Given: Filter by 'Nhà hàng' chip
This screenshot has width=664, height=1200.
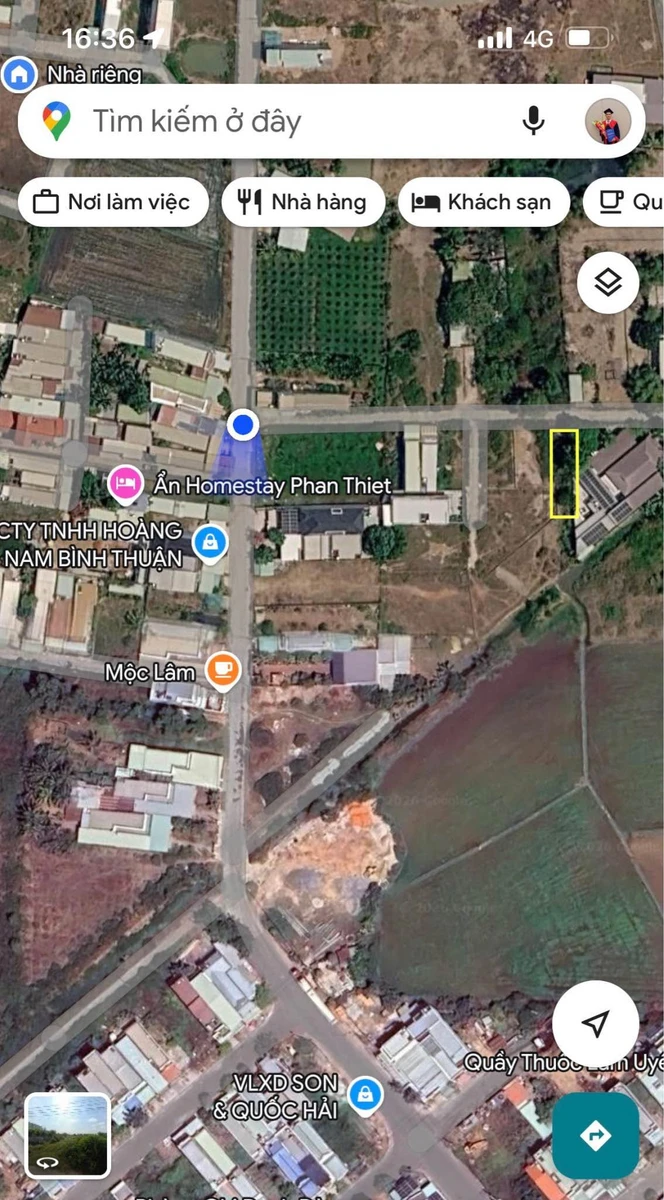Looking at the screenshot, I should (x=303, y=202).
